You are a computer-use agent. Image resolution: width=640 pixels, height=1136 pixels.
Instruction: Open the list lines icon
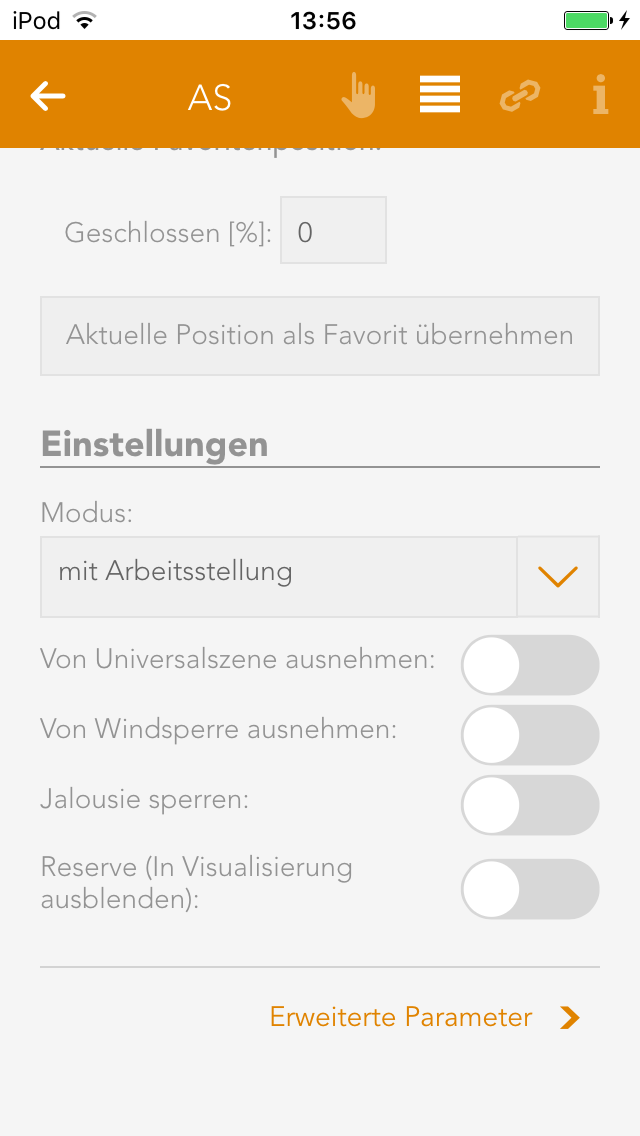pyautogui.click(x=440, y=96)
